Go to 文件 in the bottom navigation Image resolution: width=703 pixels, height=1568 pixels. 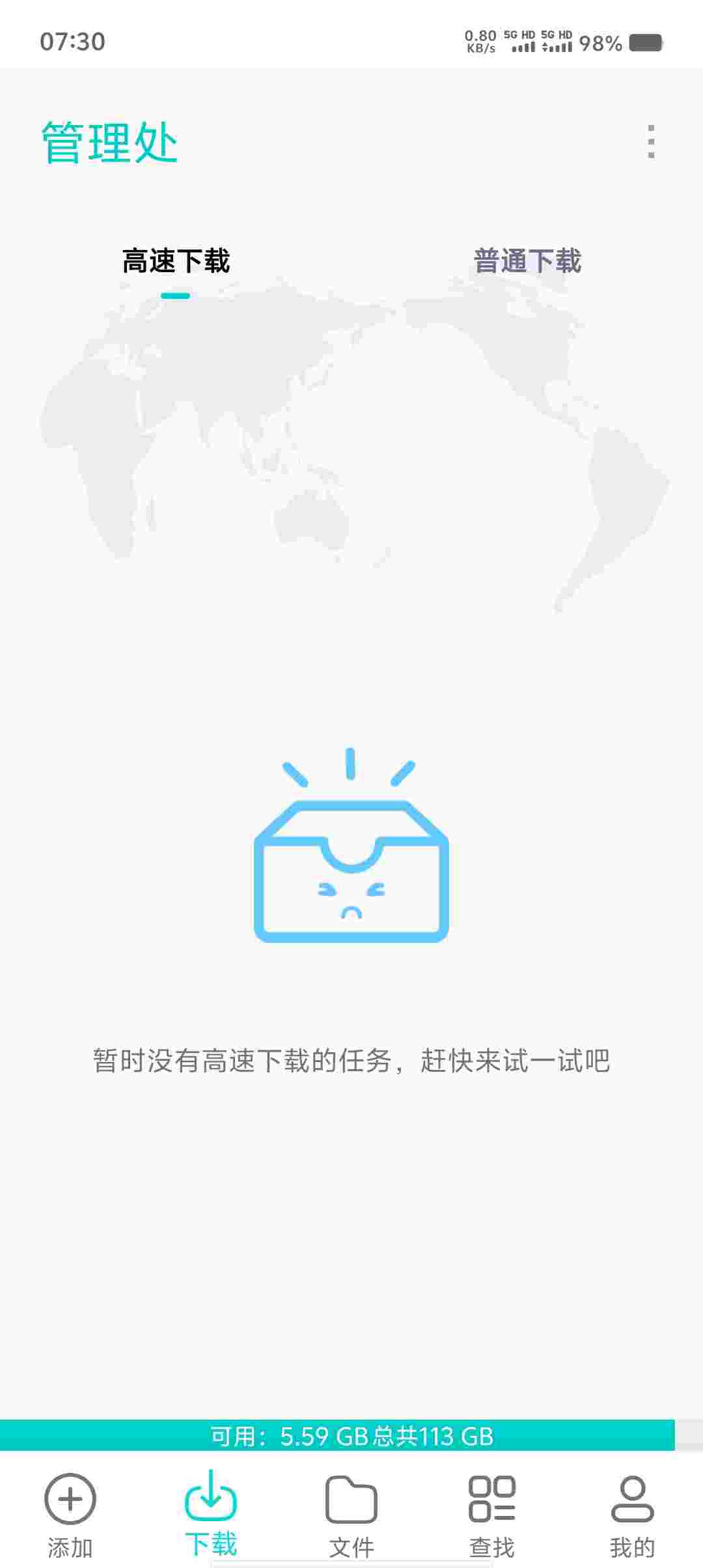click(x=351, y=1516)
